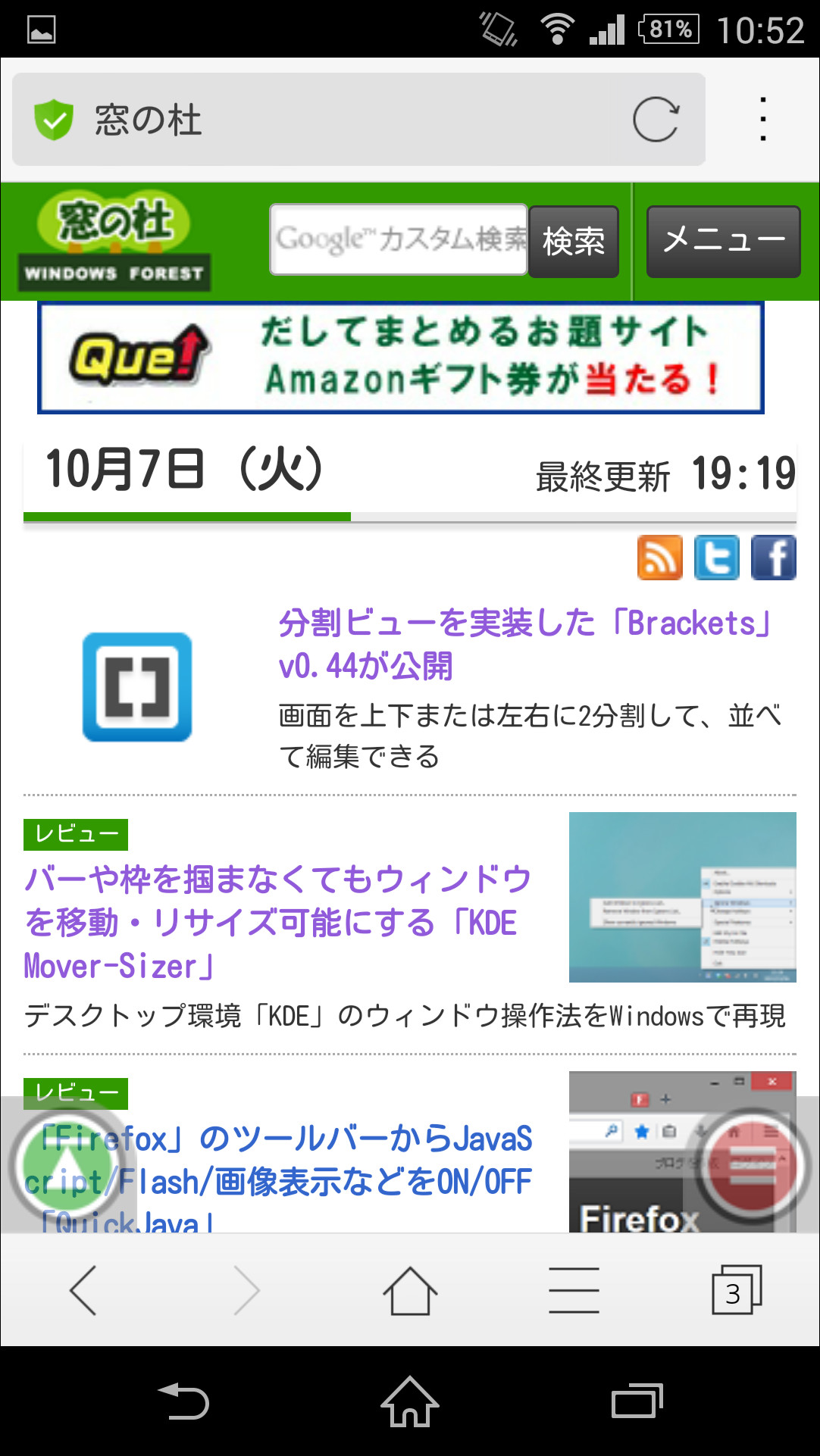Open the RSS feed icon
The image size is (820, 1456).
(x=659, y=558)
